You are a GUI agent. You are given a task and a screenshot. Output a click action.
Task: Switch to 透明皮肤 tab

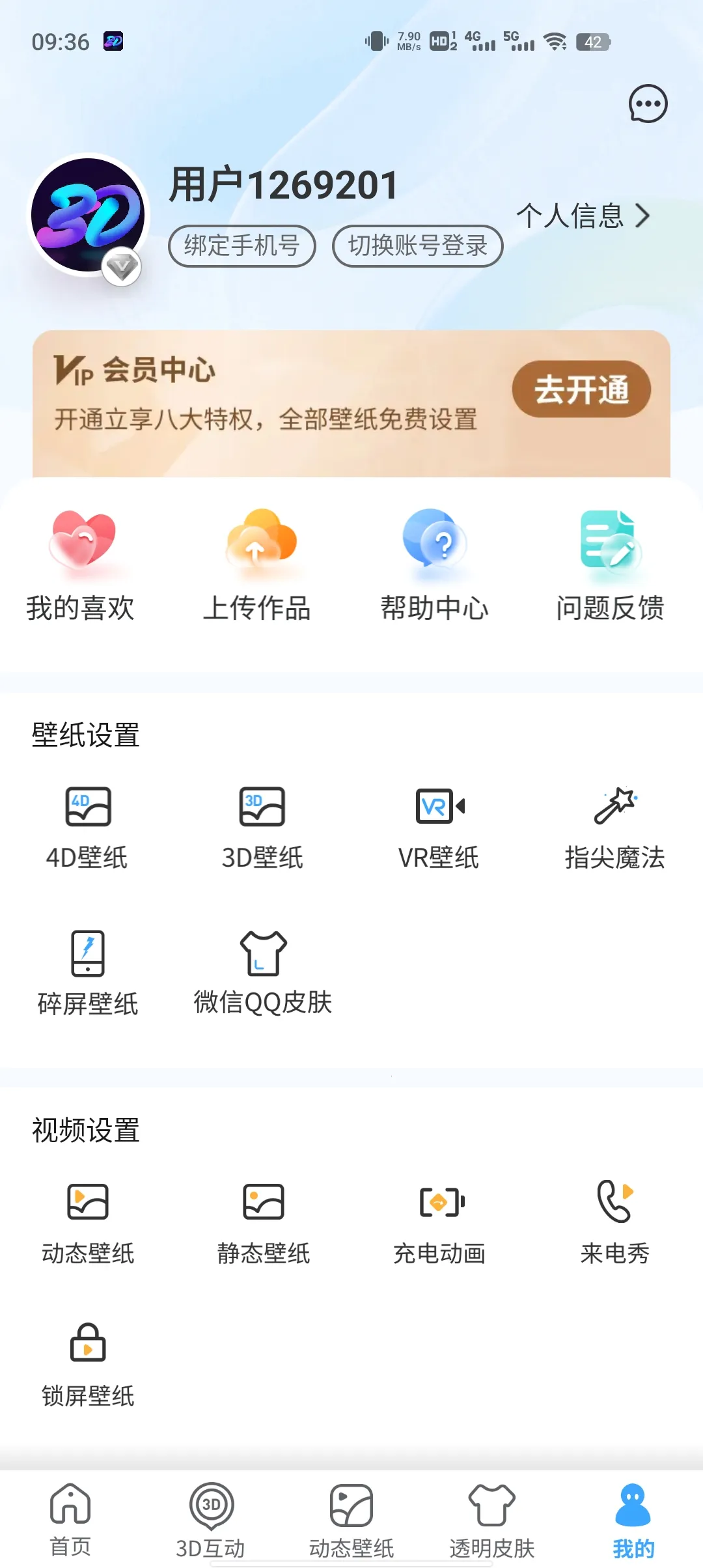coord(489,1517)
